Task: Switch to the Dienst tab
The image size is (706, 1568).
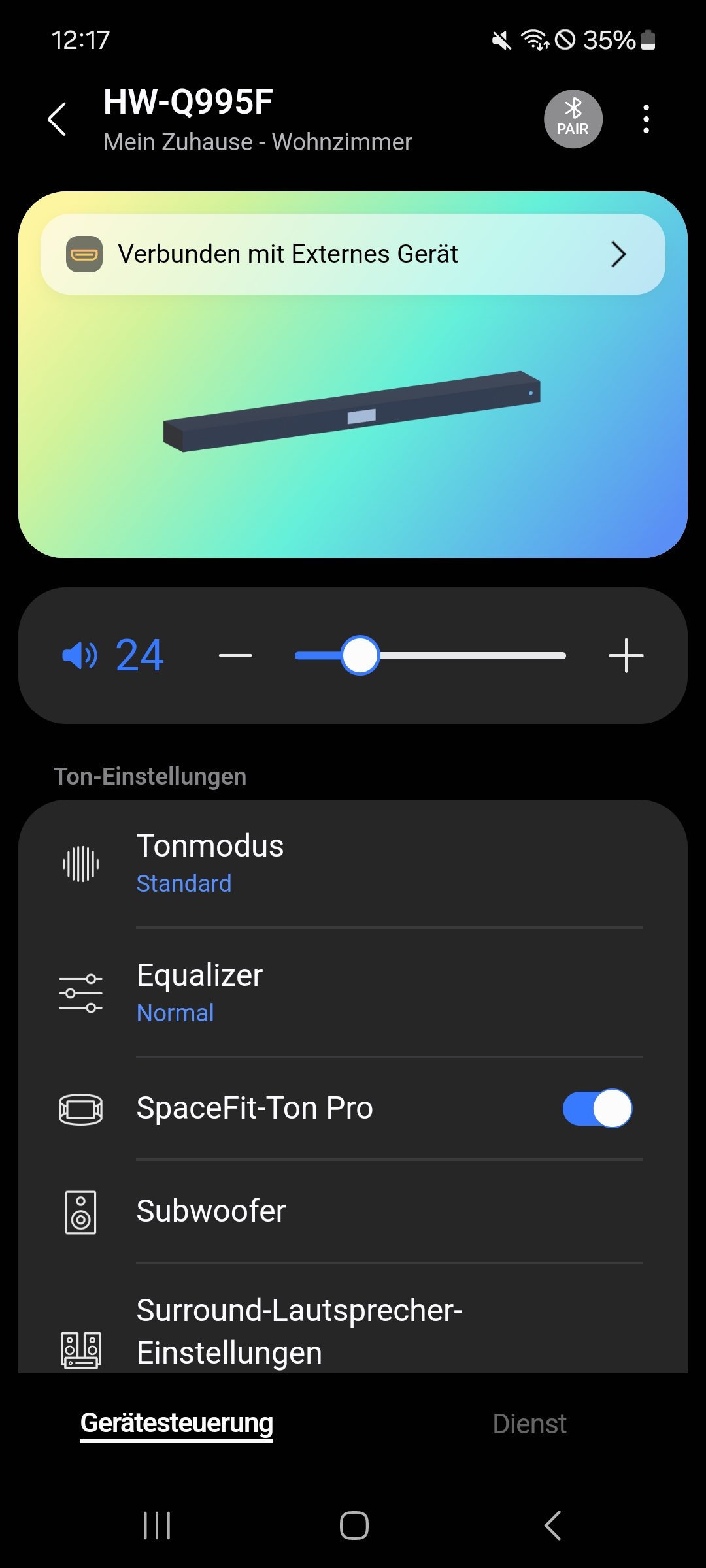Action: 529,1424
